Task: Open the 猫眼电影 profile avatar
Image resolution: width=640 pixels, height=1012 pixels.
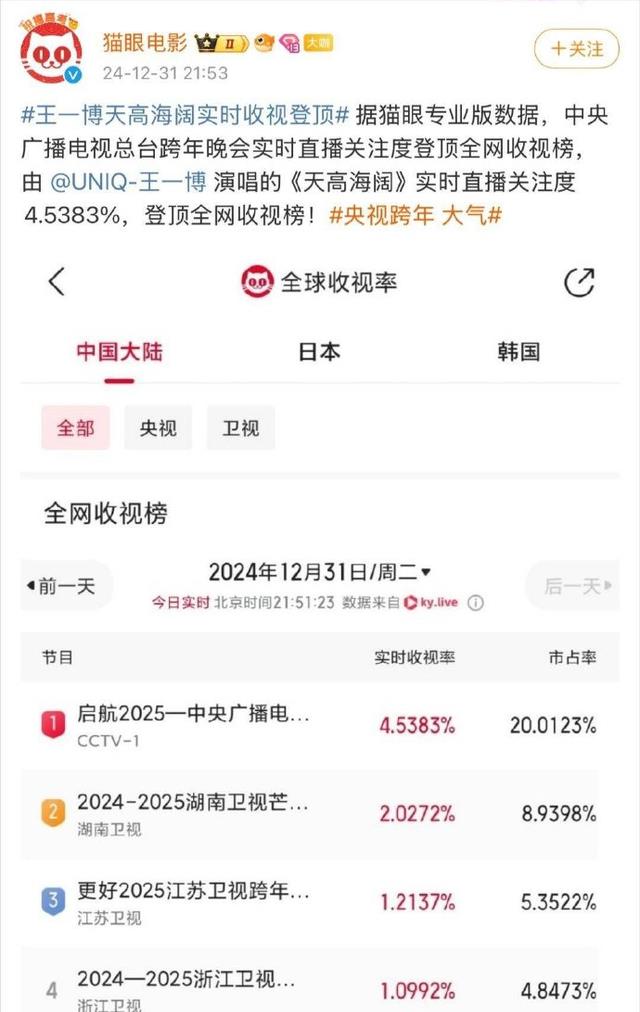Action: 52,50
